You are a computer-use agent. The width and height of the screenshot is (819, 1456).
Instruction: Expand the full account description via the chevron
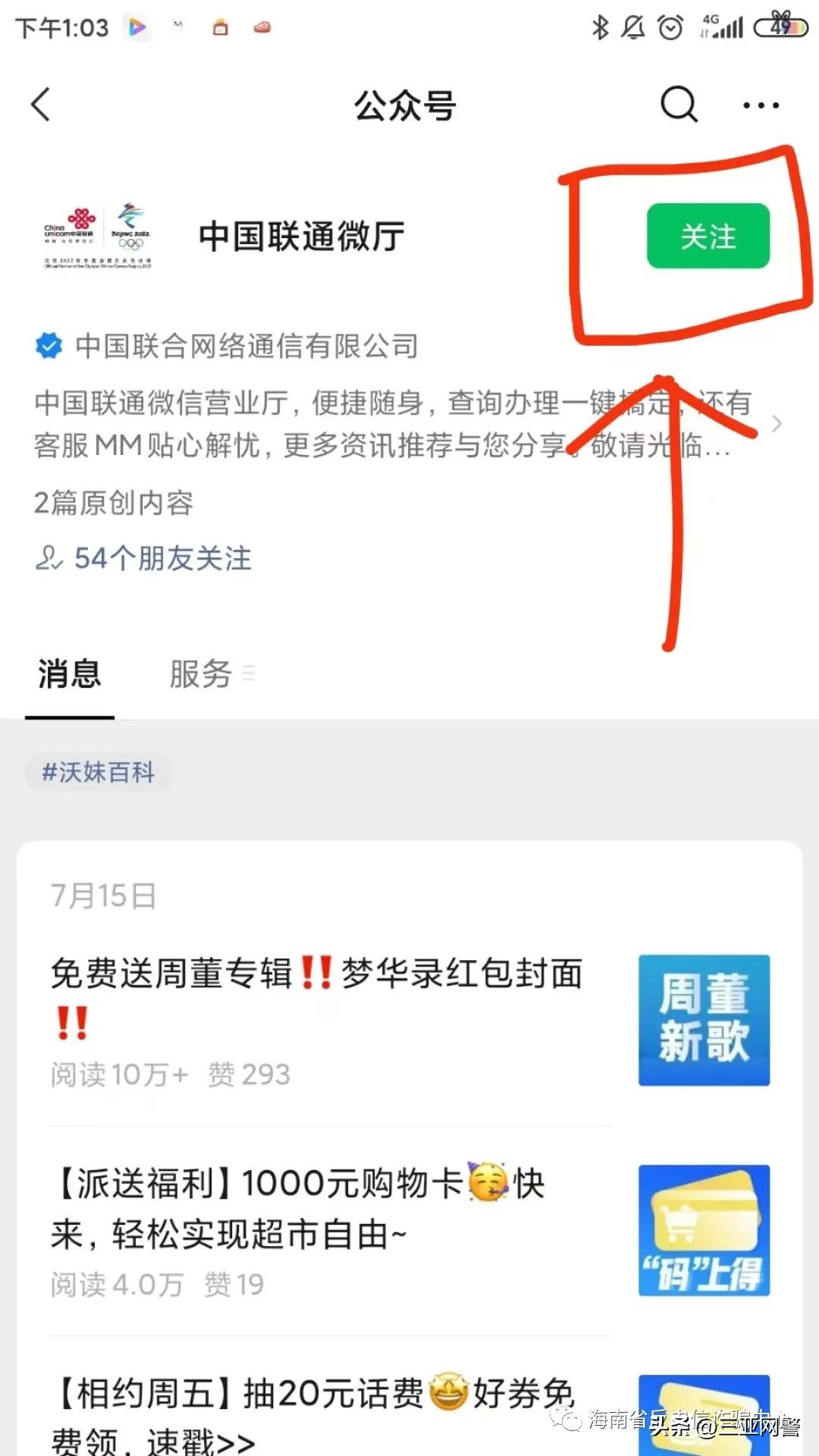click(775, 425)
